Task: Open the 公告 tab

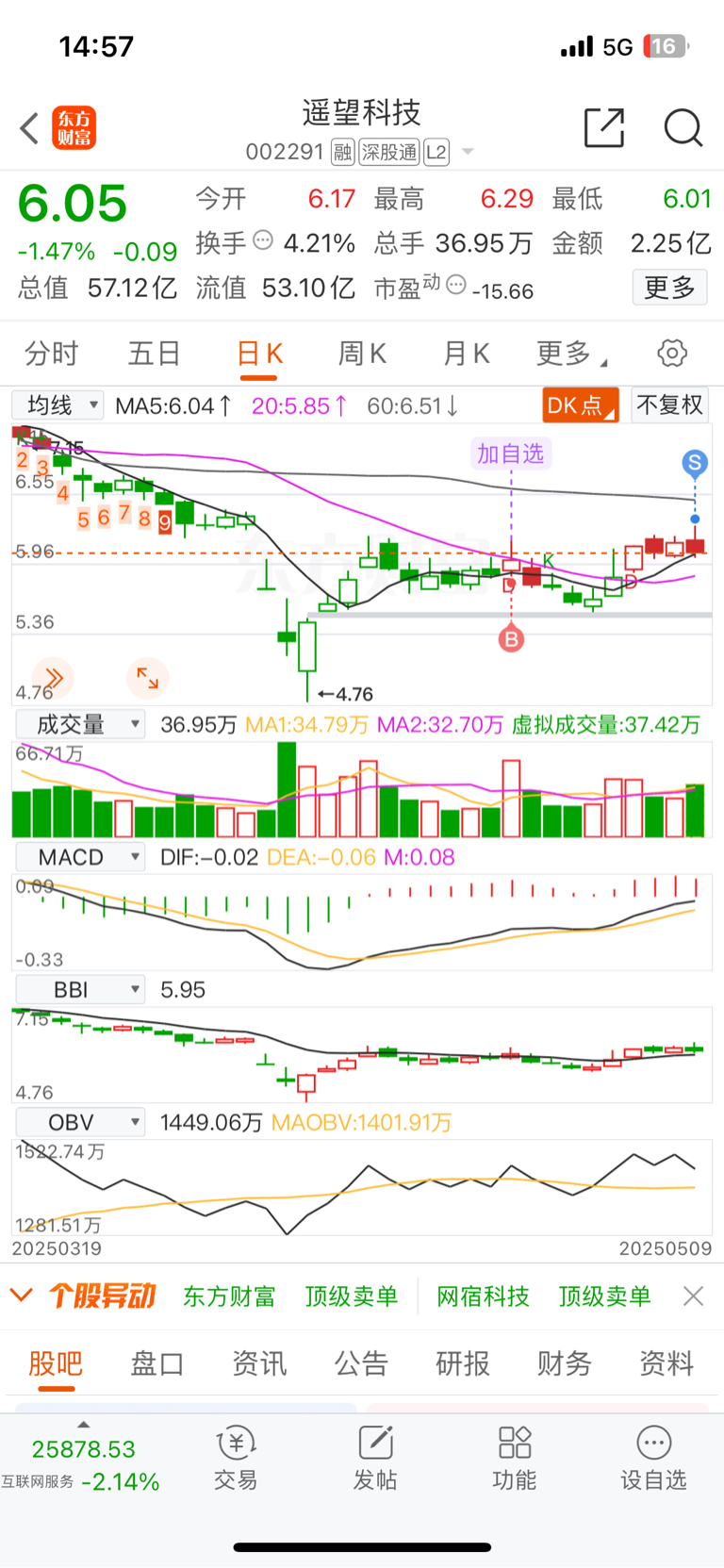Action: [x=361, y=1363]
